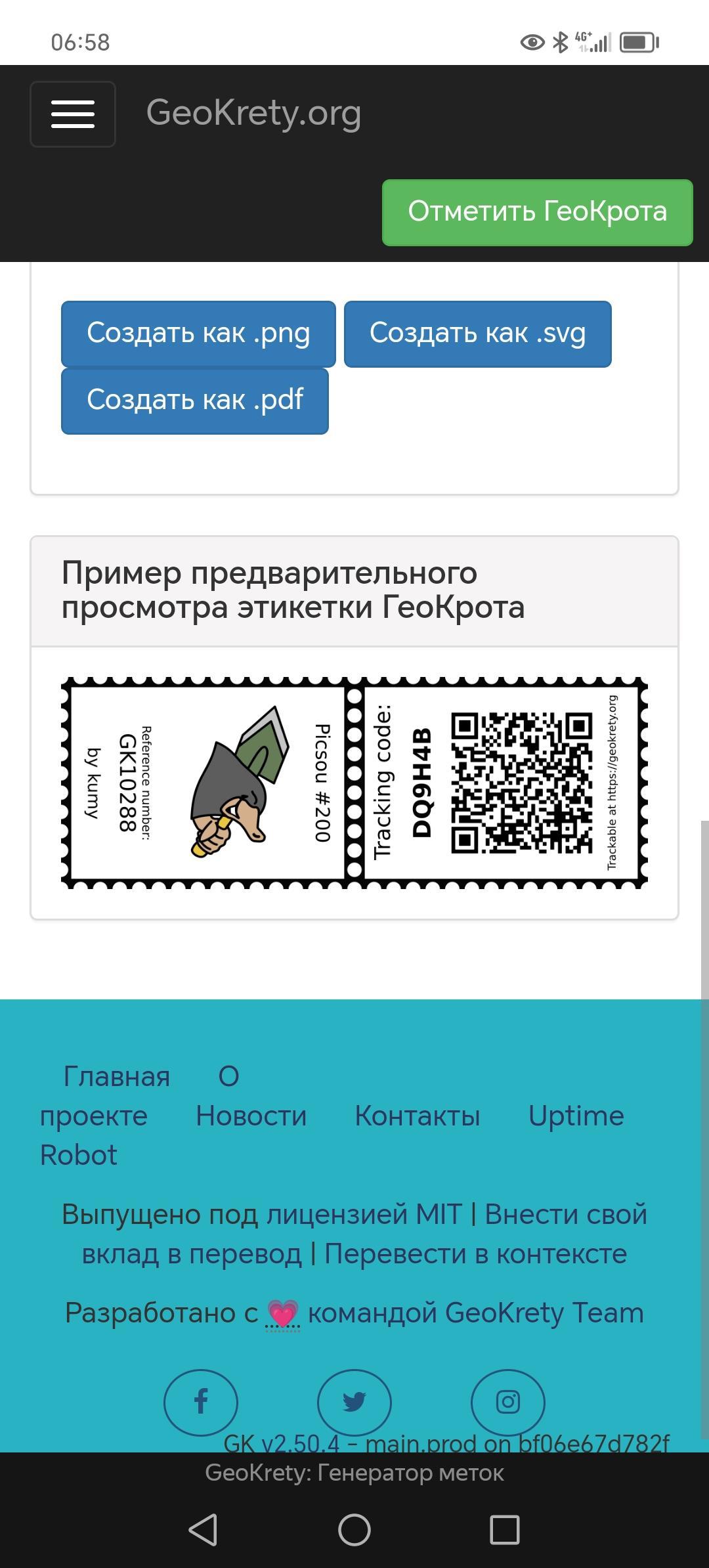The image size is (709, 1568).
Task: Open the Контакты footer link
Action: pos(418,1116)
